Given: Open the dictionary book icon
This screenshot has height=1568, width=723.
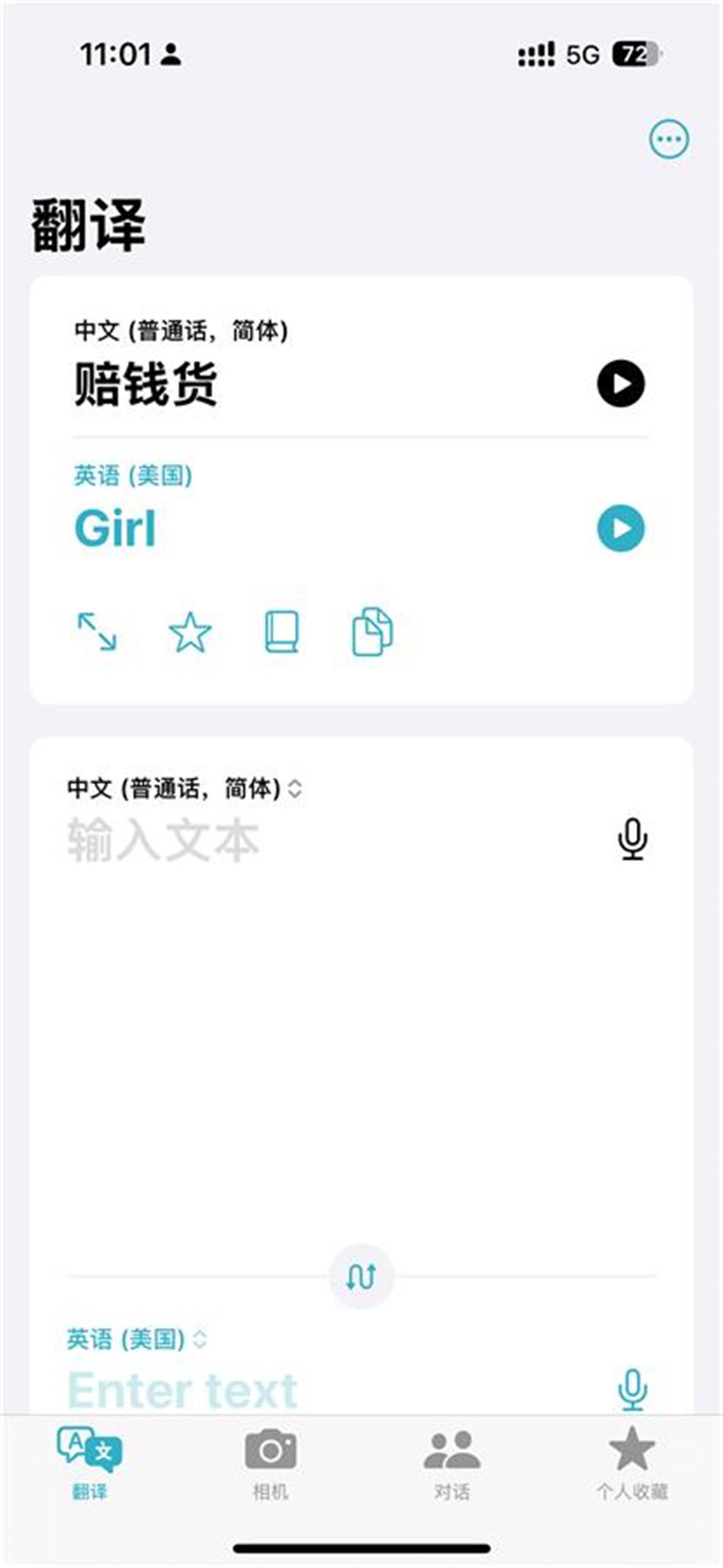Looking at the screenshot, I should (281, 632).
